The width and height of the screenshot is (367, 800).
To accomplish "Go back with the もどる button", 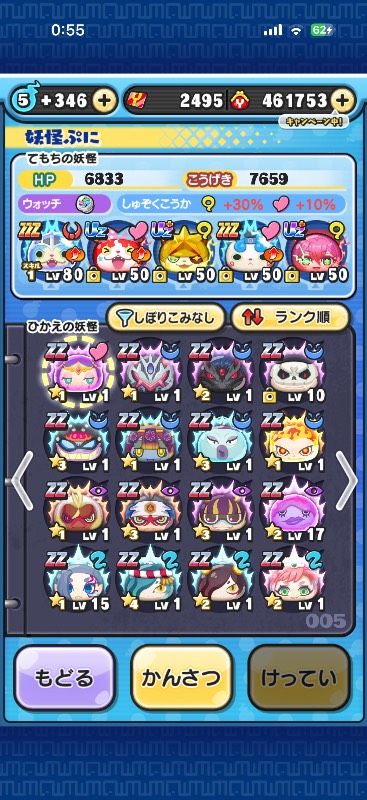I will point(64,678).
